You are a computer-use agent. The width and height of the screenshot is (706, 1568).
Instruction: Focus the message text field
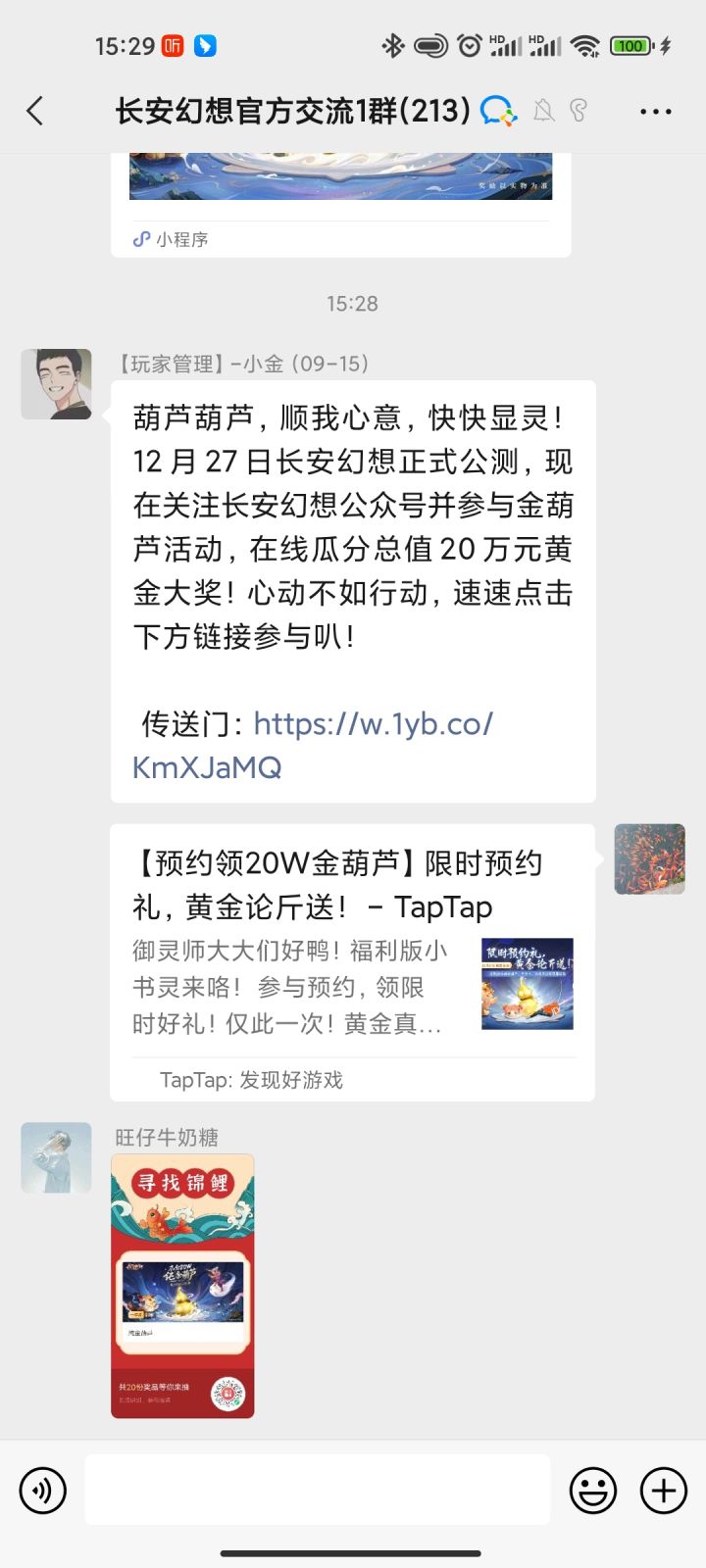(318, 1490)
